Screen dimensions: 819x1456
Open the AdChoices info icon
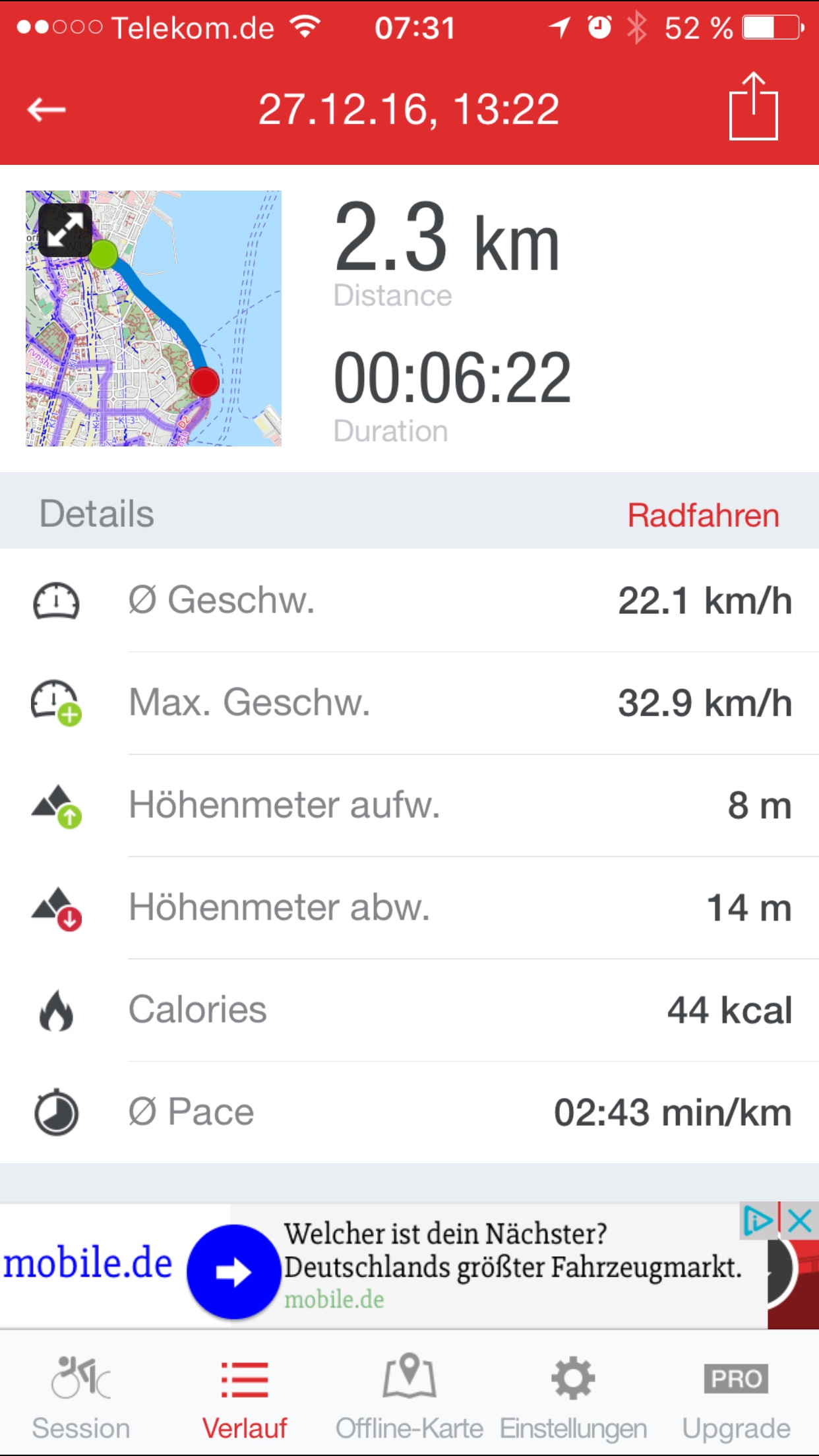(x=758, y=1221)
